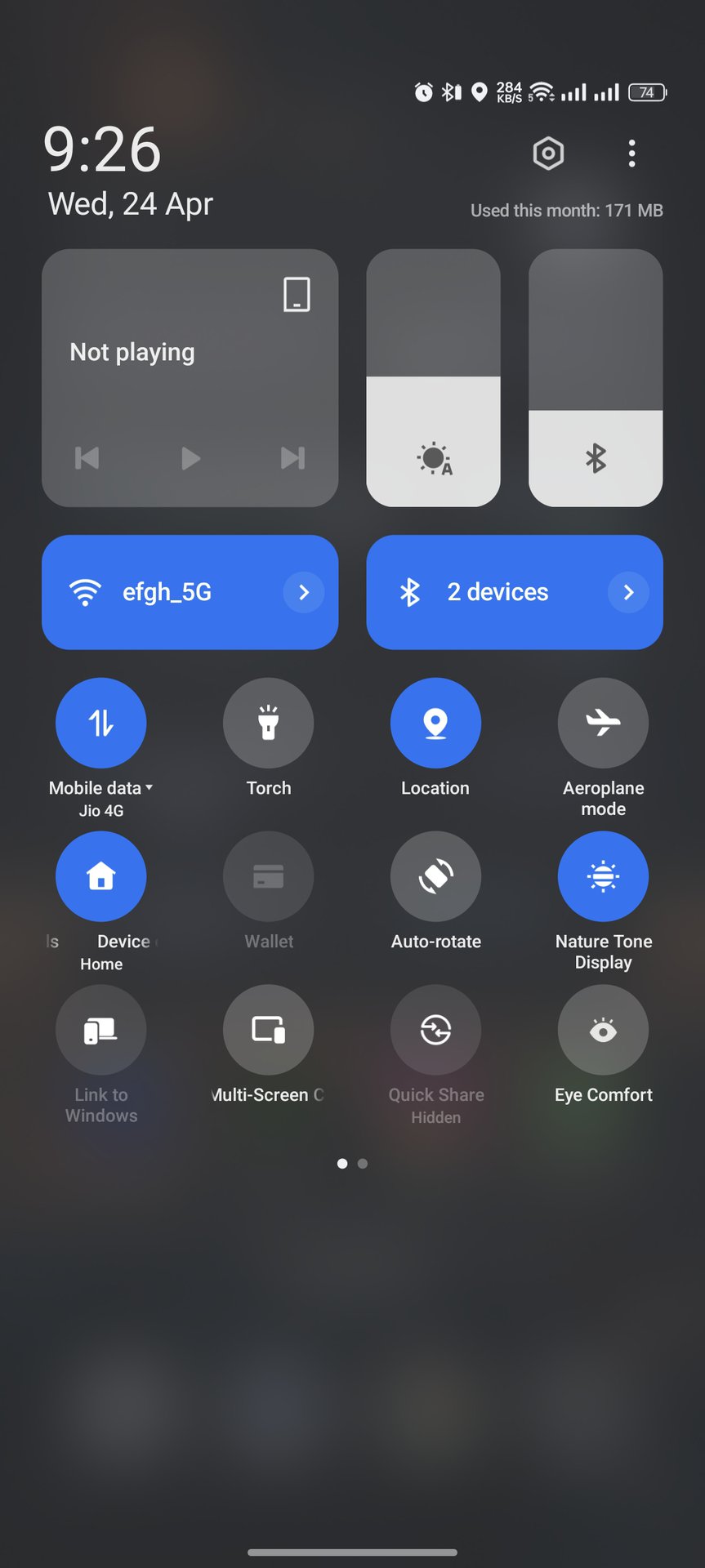Adjust the brightness slider level
This screenshot has width=705, height=1568.
pos(433,377)
